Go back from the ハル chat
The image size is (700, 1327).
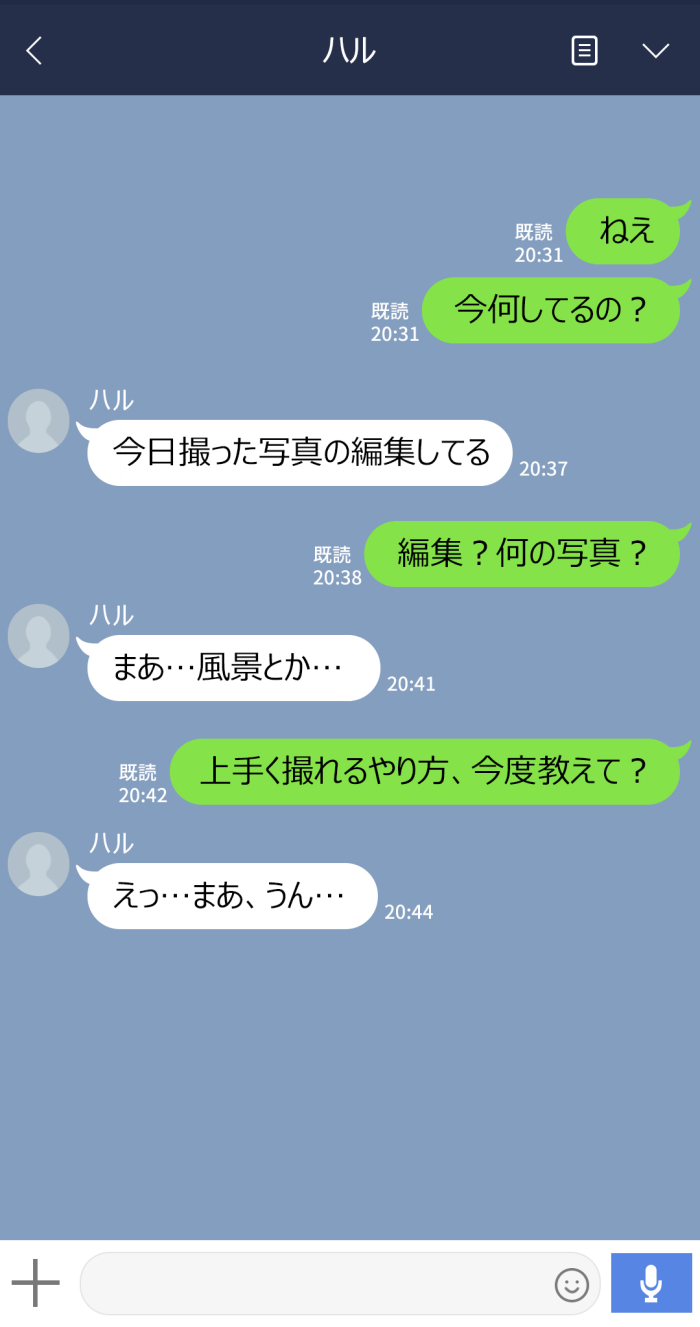34,51
